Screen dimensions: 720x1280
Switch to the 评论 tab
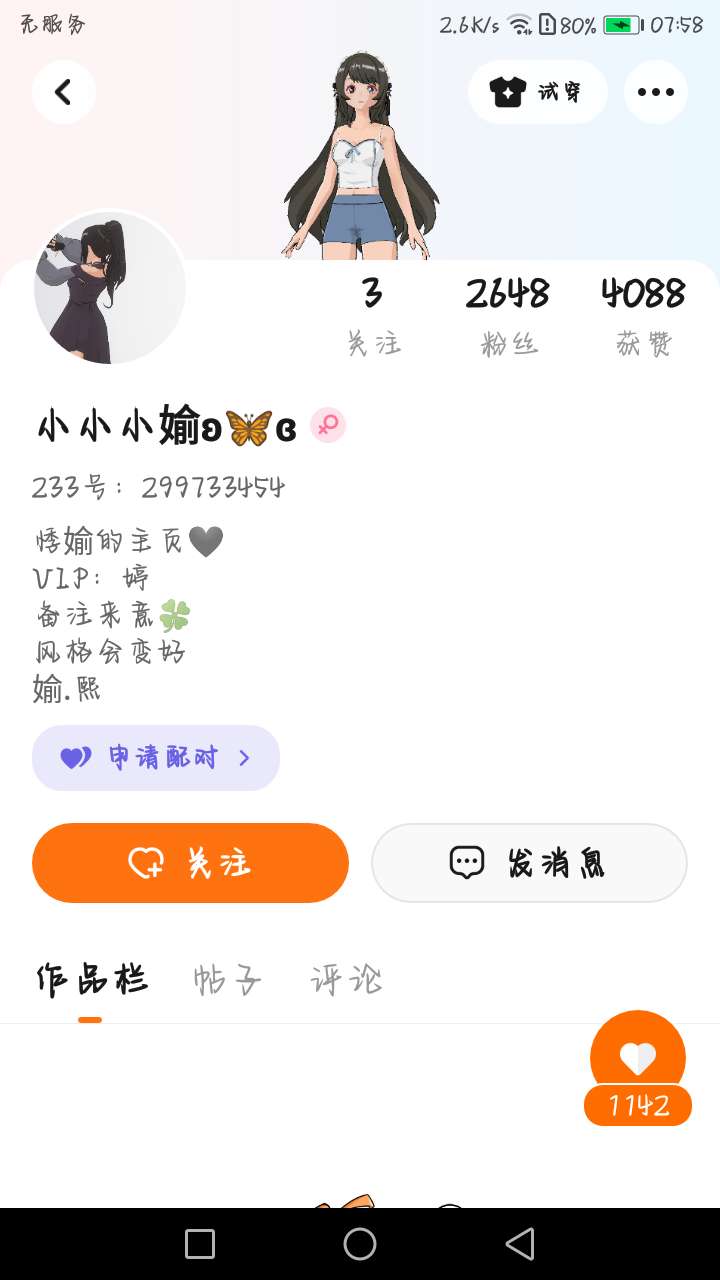coord(346,980)
